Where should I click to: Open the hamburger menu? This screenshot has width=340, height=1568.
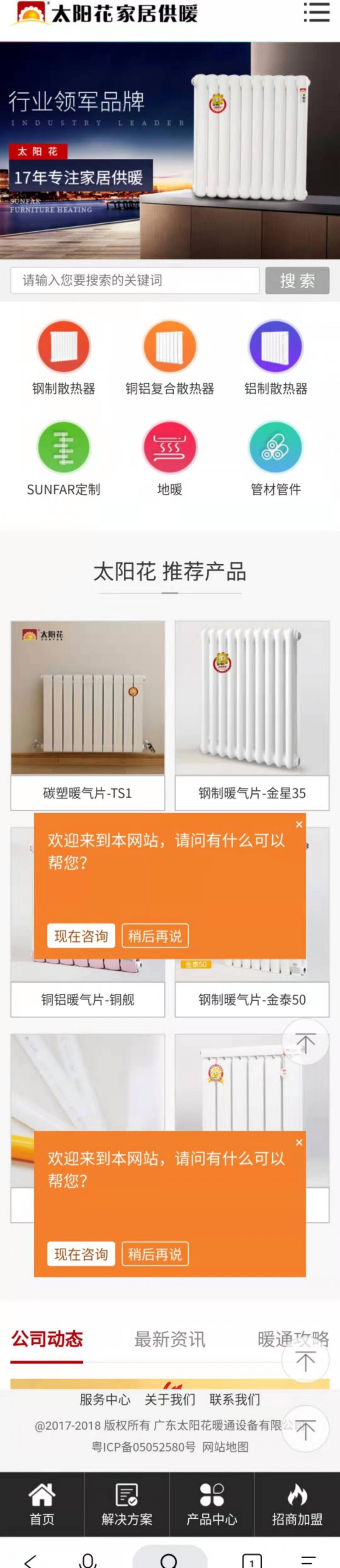pyautogui.click(x=316, y=12)
